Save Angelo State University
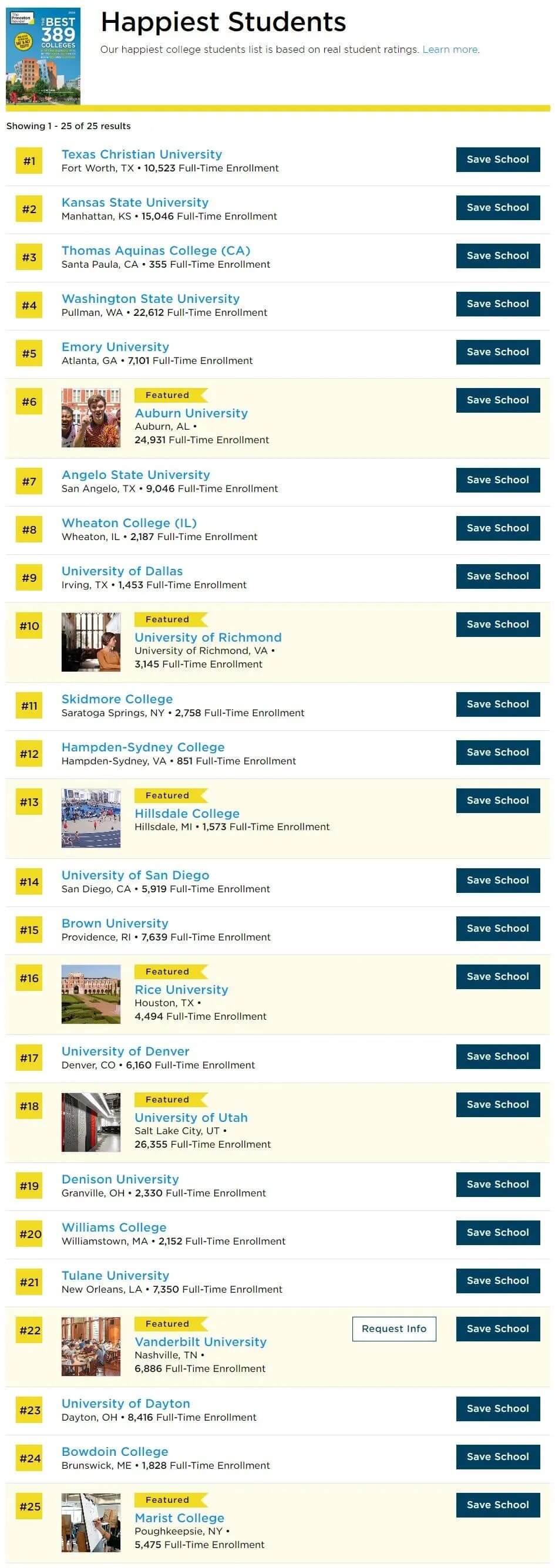This screenshot has width=555, height=1568. pyautogui.click(x=497, y=480)
